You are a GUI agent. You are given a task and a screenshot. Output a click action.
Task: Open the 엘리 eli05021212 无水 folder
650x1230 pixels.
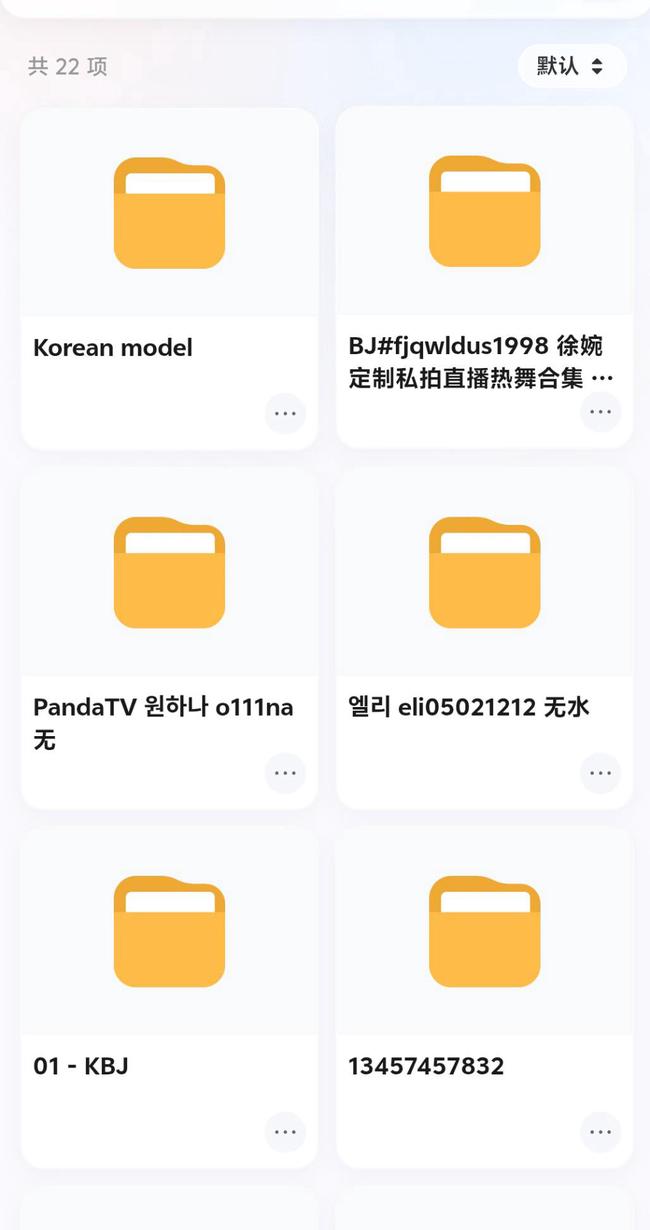click(484, 573)
